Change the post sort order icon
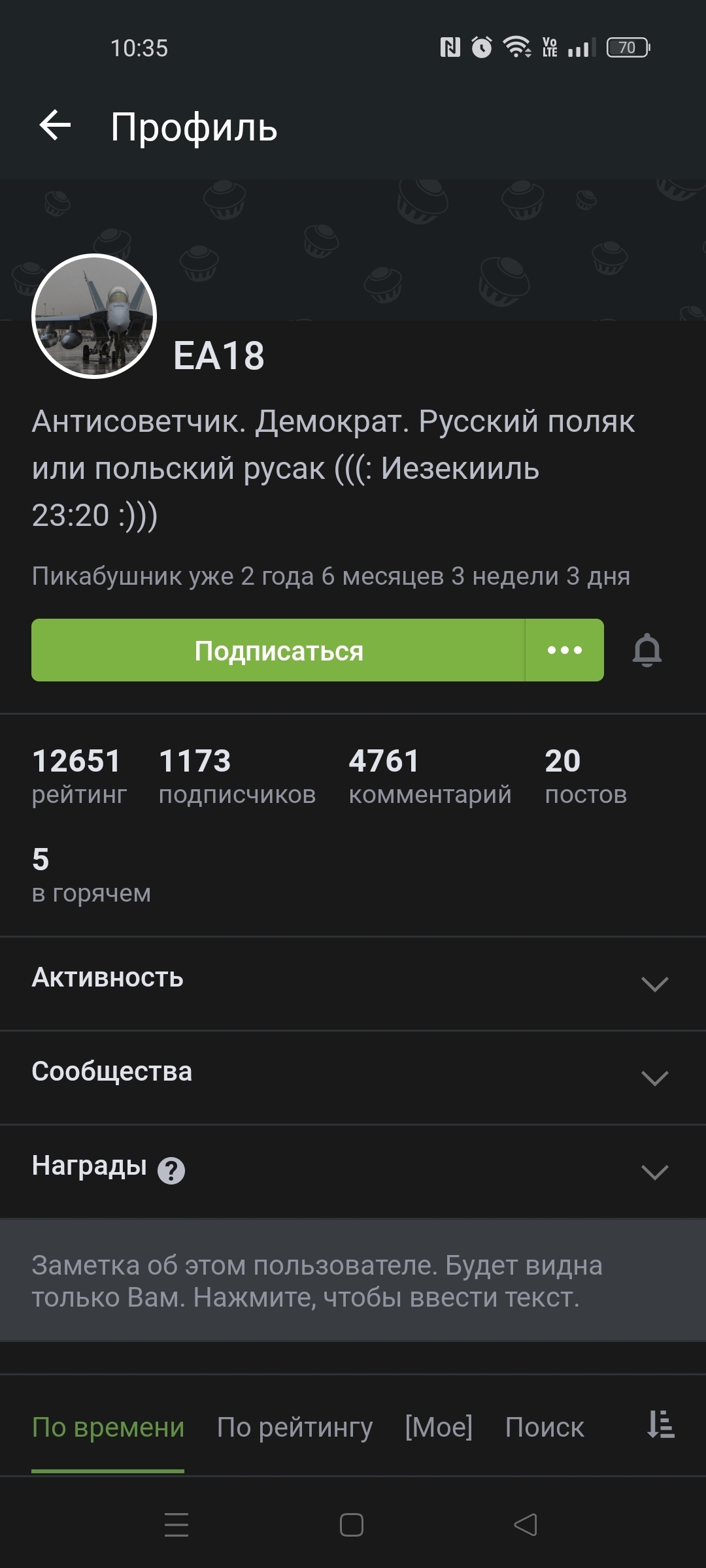 click(661, 1425)
